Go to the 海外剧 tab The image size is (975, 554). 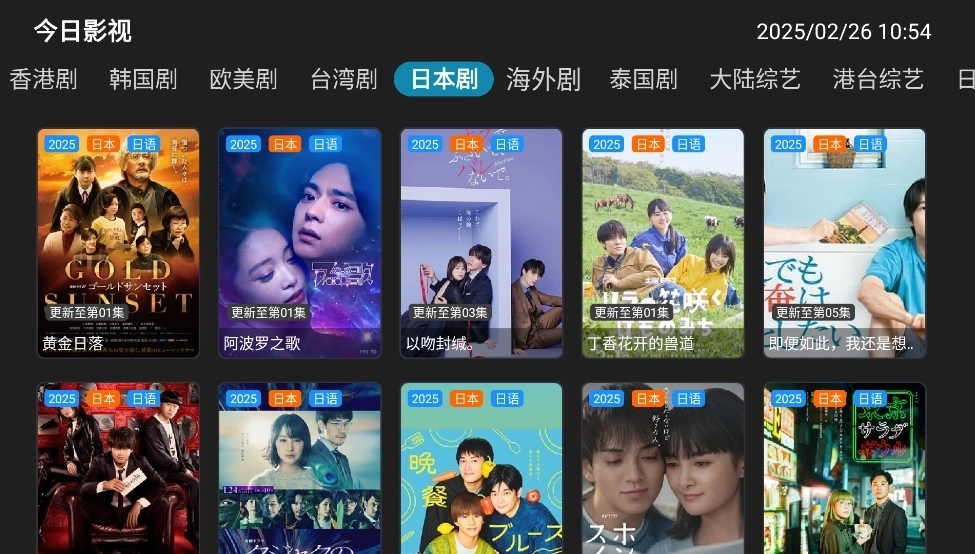tap(543, 80)
